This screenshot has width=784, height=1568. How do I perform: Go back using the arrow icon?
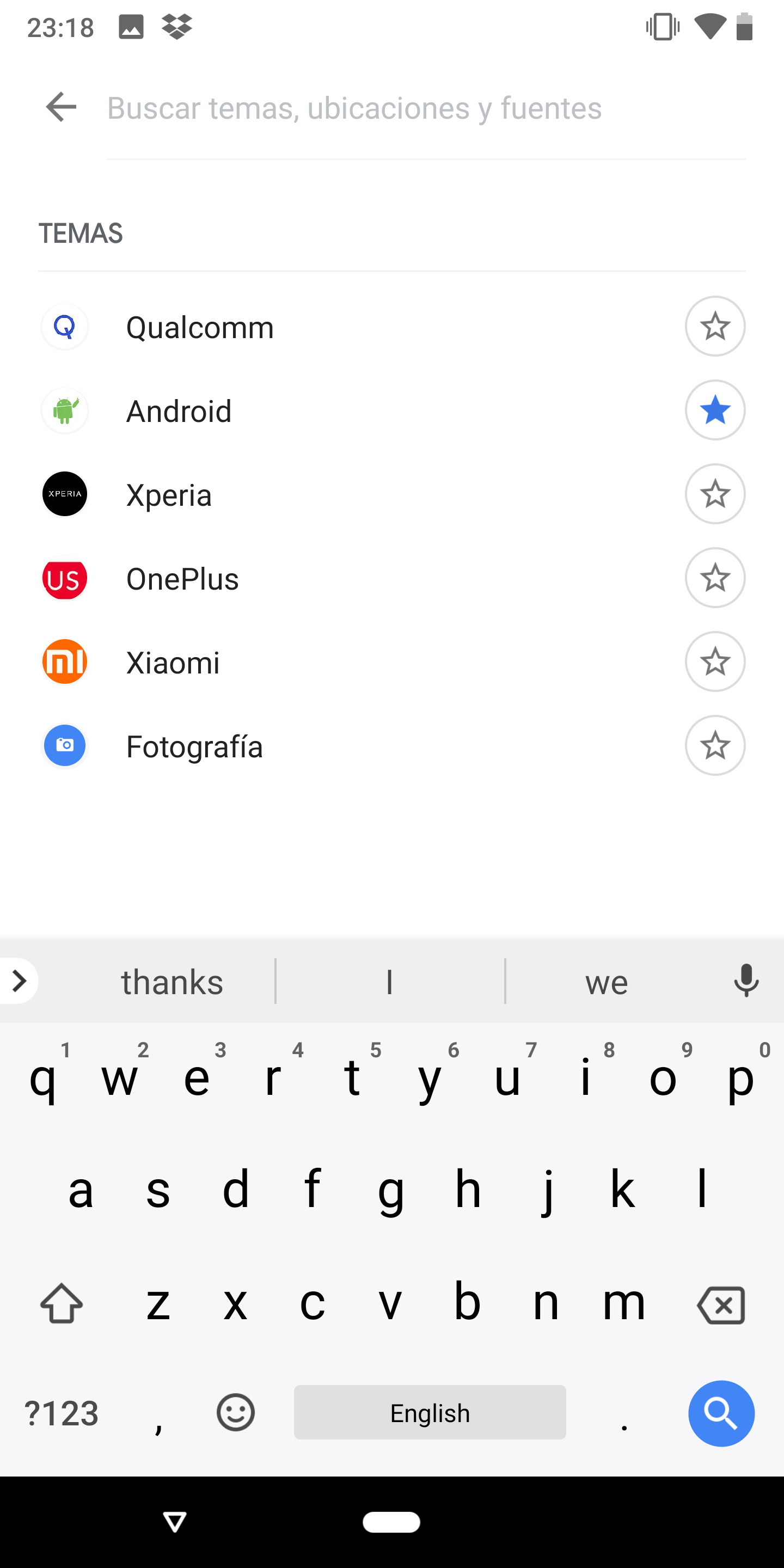pos(61,107)
